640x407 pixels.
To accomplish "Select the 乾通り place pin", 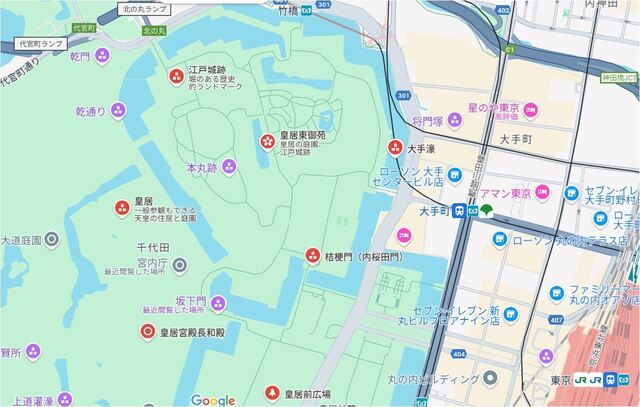I will click(118, 111).
